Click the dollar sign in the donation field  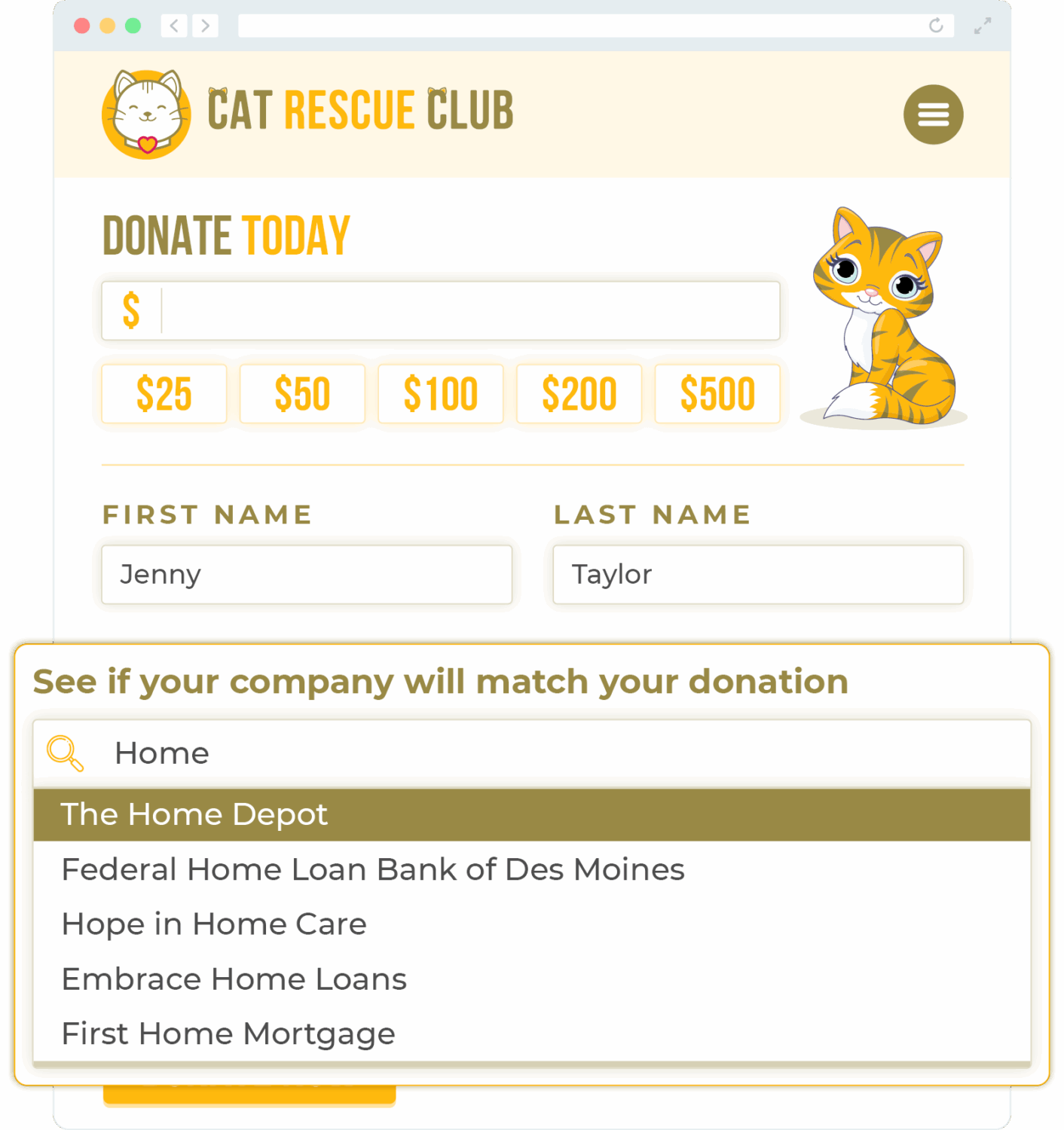(131, 310)
